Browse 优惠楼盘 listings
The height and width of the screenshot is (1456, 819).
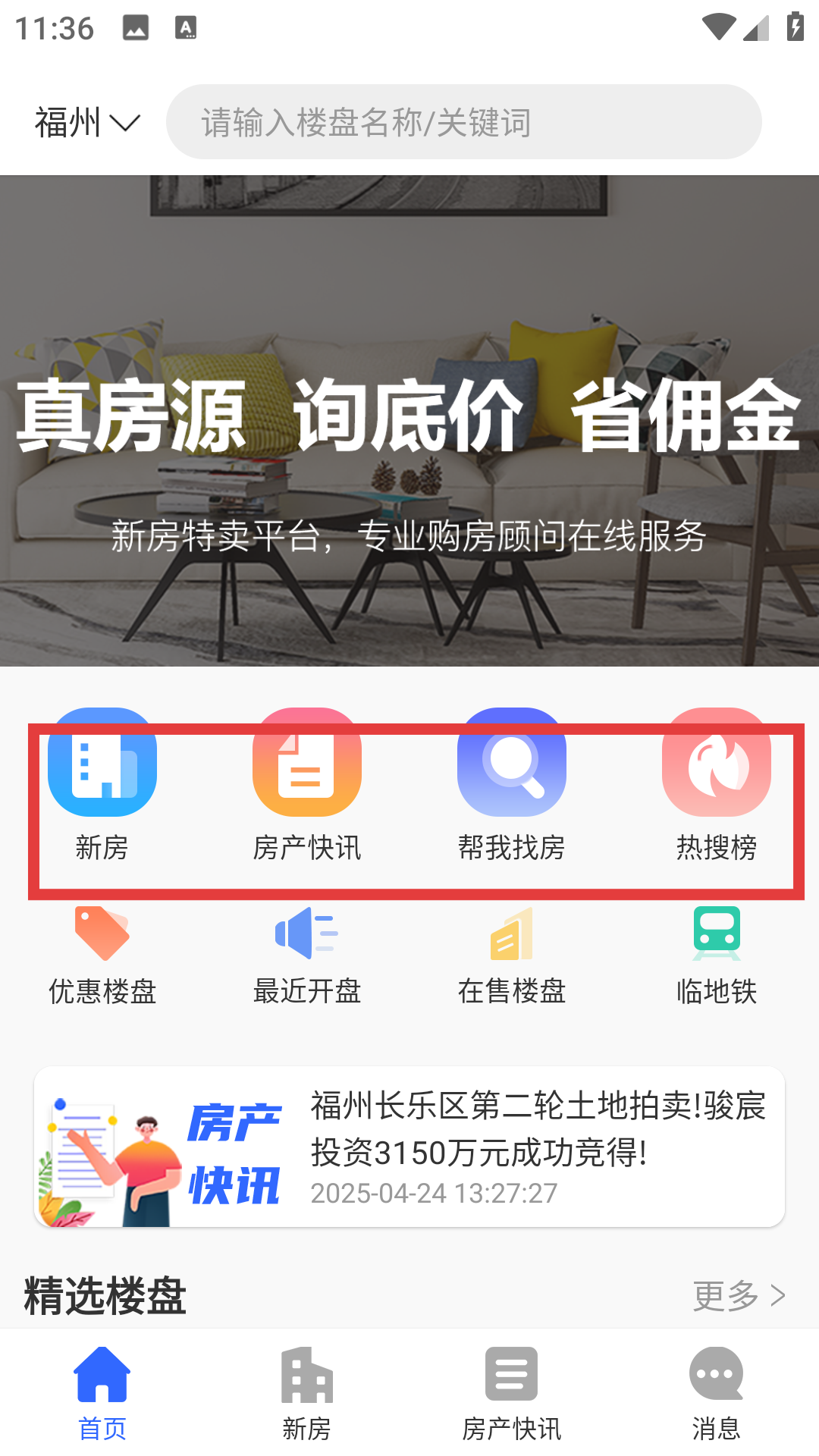pyautogui.click(x=102, y=955)
